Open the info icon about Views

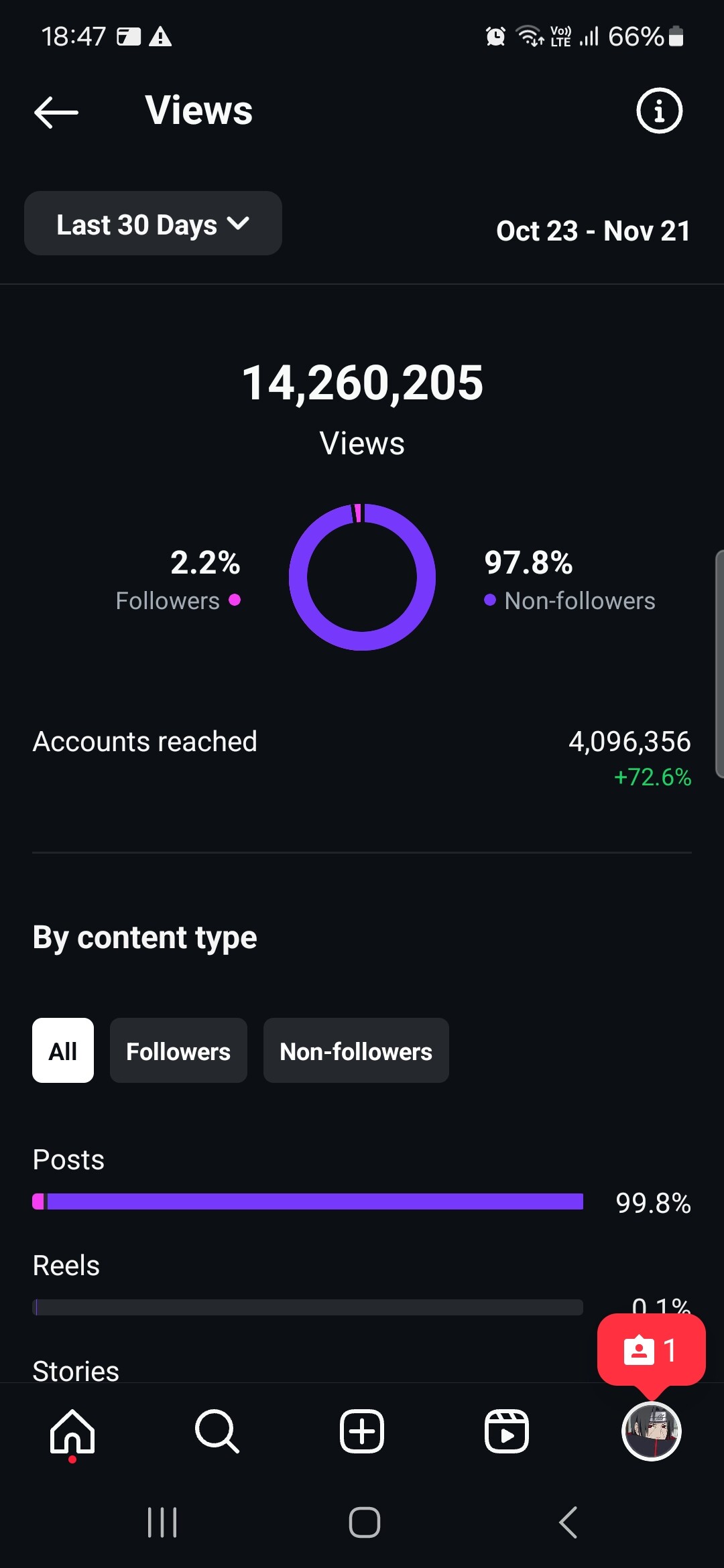click(x=658, y=111)
